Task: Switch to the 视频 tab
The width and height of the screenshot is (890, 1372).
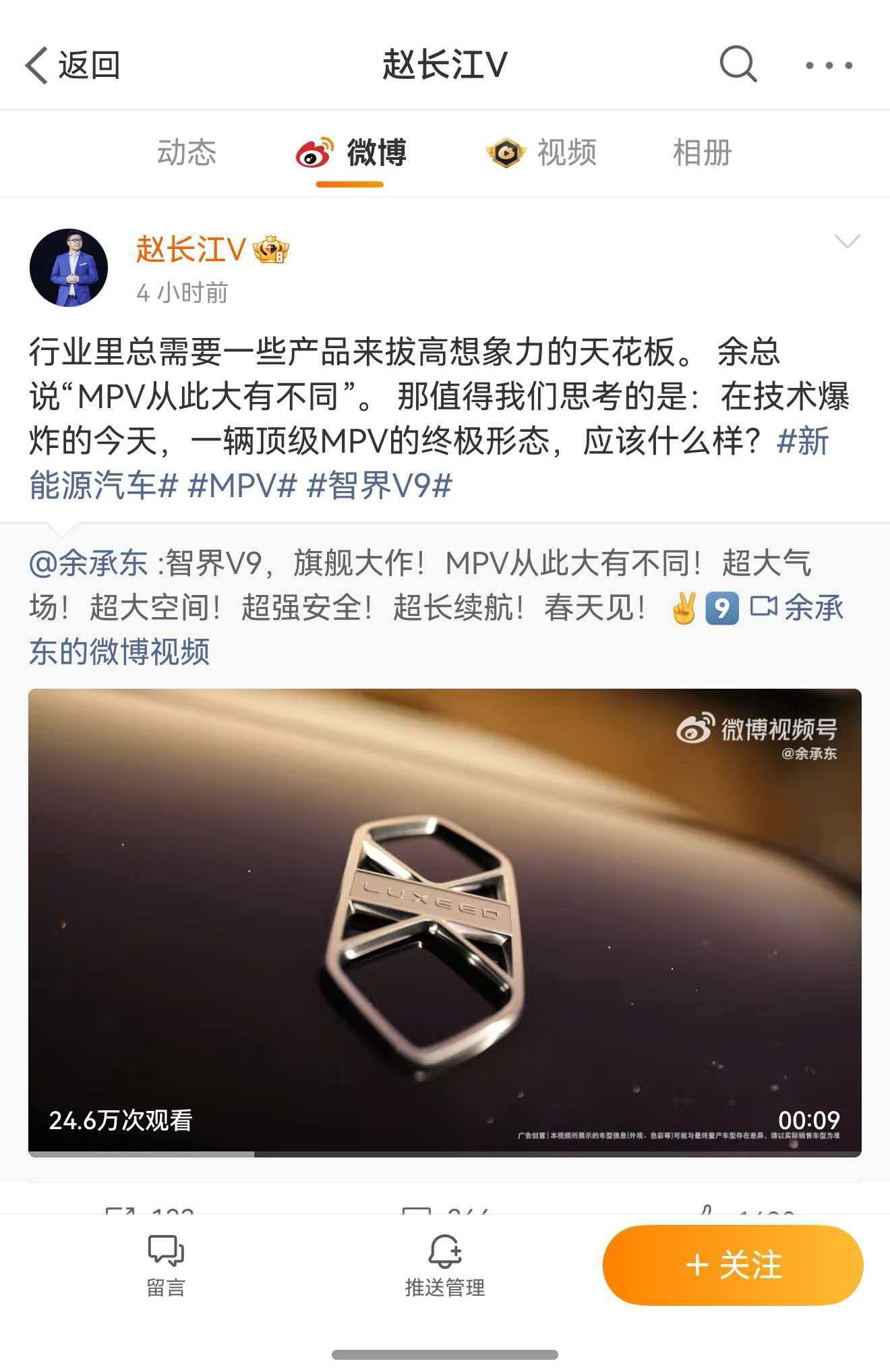Action: (x=541, y=152)
